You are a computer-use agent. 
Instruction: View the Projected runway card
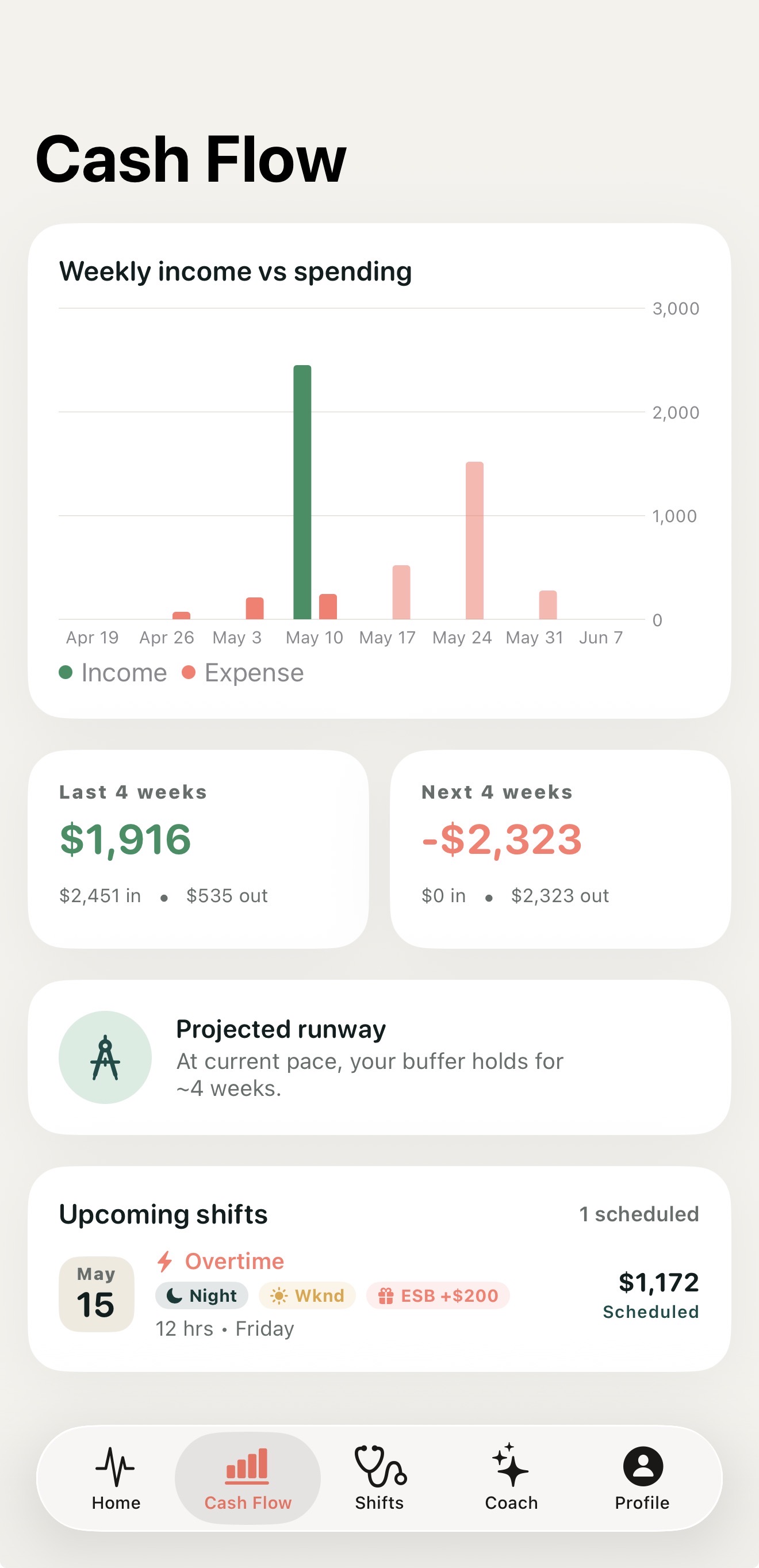[x=379, y=1057]
